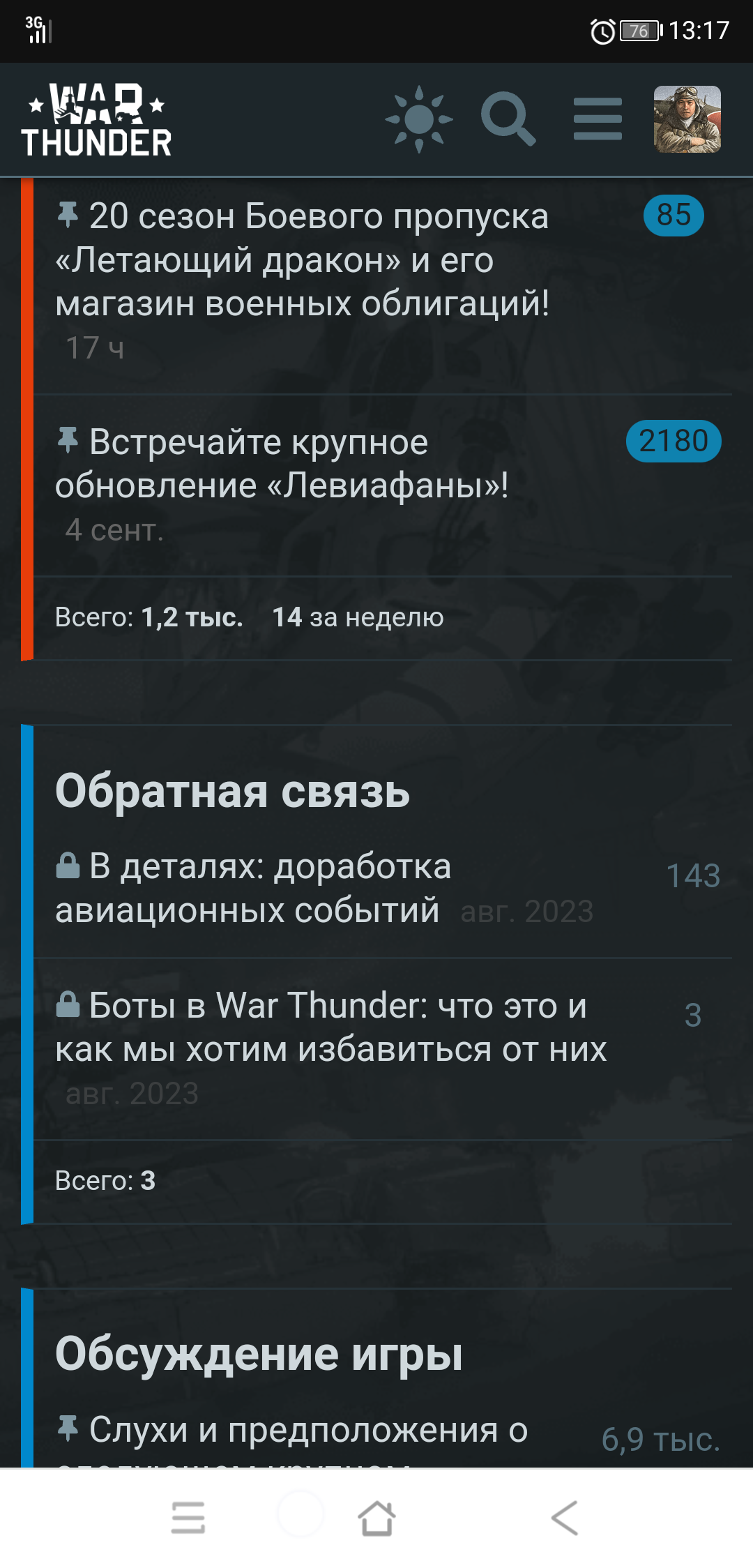Image resolution: width=753 pixels, height=1568 pixels.
Task: Tap system home button
Action: 376,1518
